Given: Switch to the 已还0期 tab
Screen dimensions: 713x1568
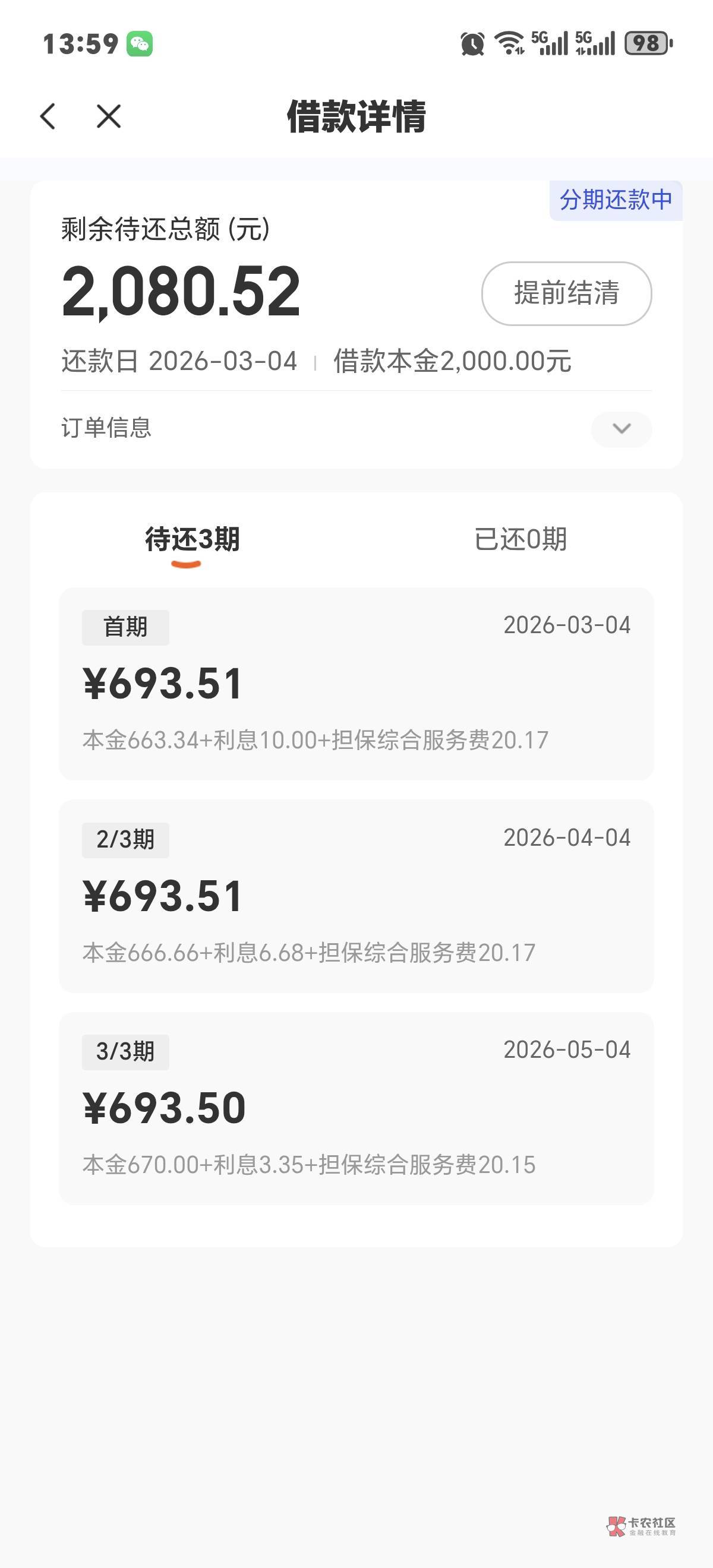Looking at the screenshot, I should [x=520, y=539].
